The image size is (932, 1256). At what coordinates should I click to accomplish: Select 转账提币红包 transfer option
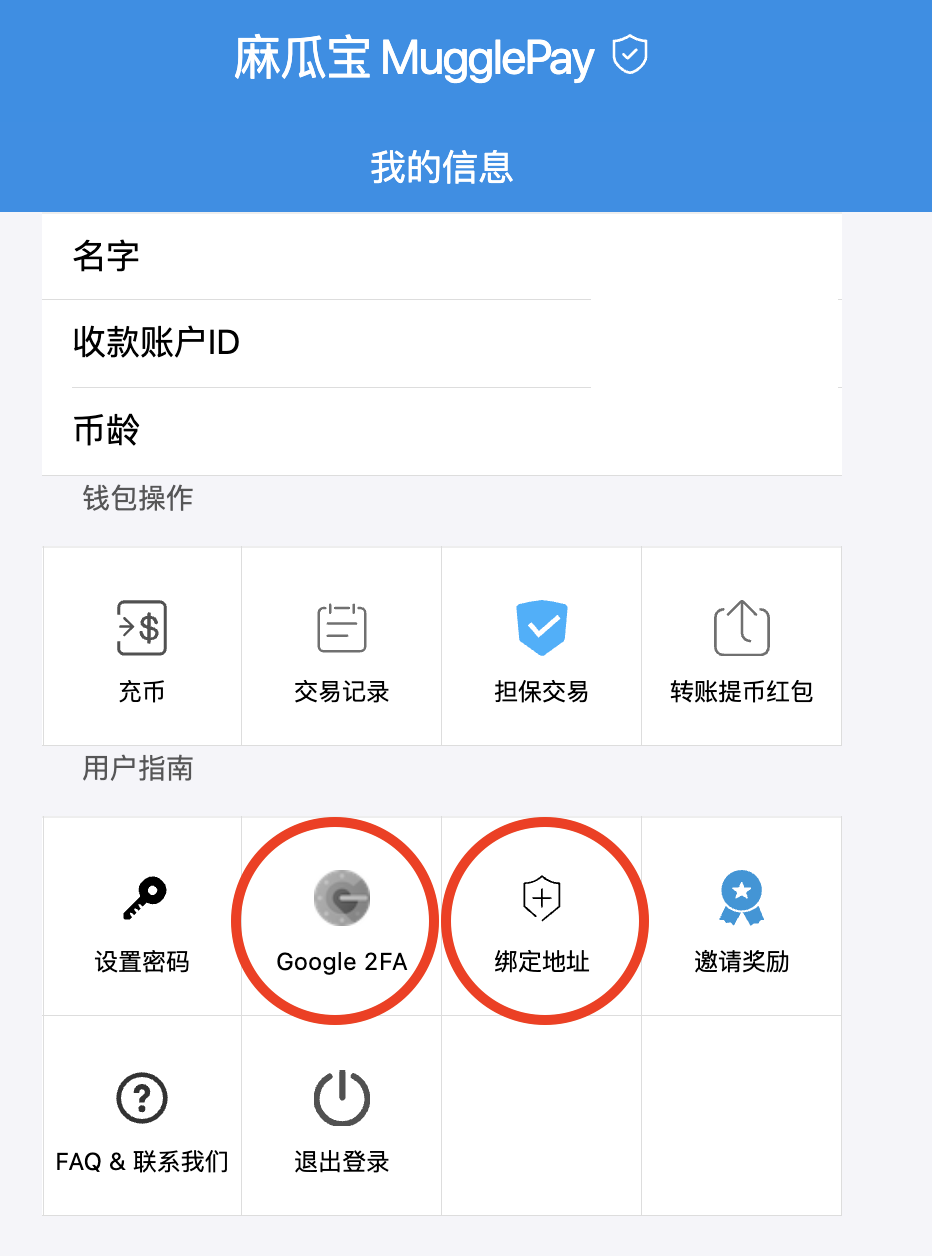click(x=741, y=646)
